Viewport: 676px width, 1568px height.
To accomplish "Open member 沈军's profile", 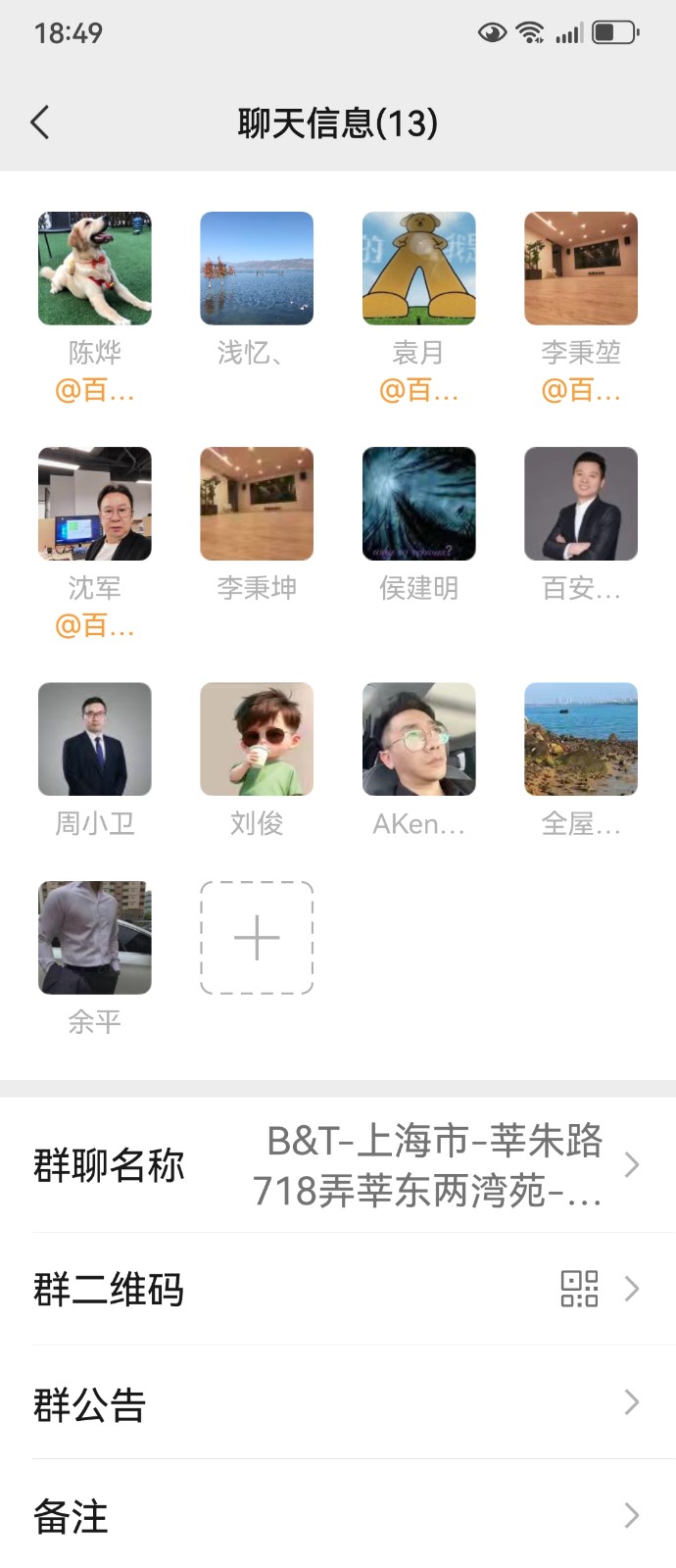I will [95, 504].
